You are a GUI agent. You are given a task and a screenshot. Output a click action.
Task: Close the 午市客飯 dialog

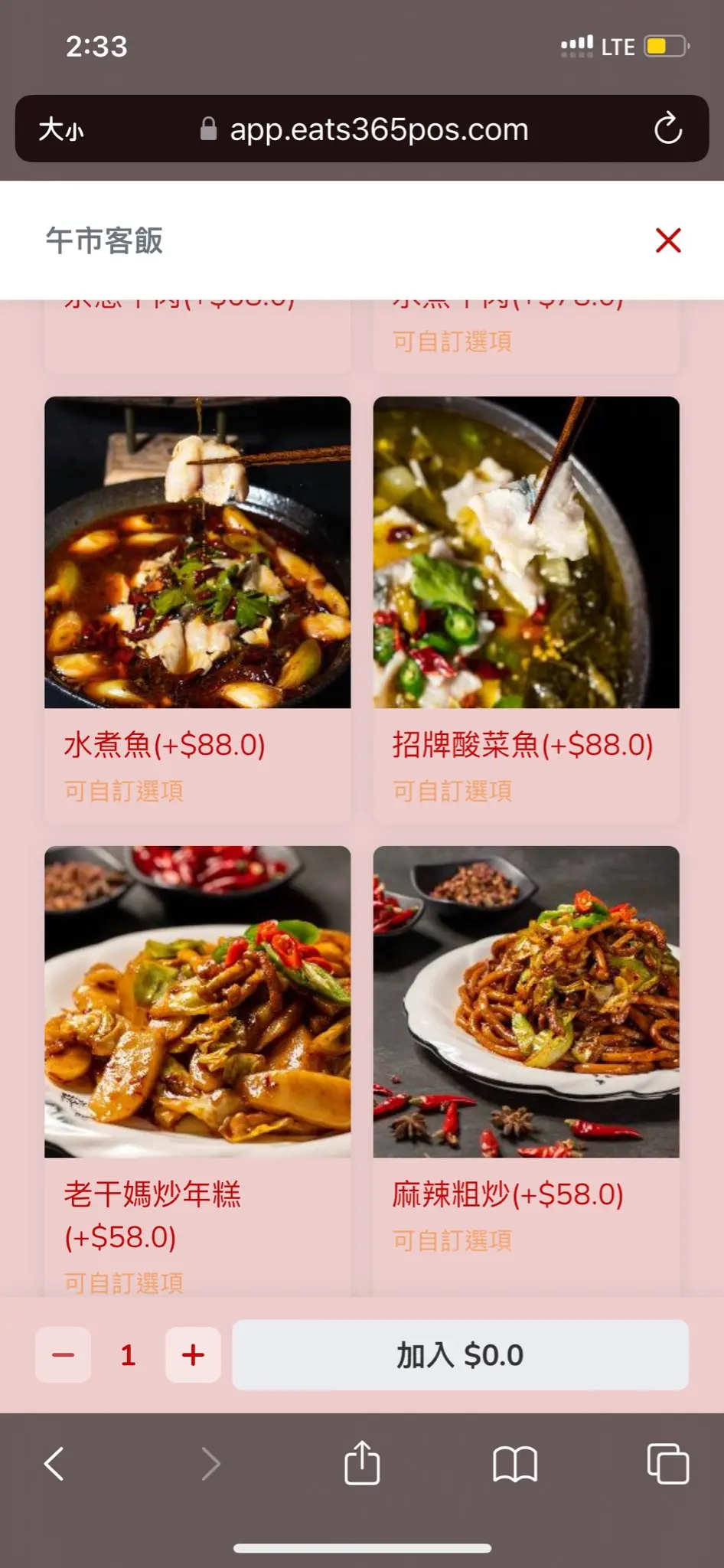tap(668, 240)
